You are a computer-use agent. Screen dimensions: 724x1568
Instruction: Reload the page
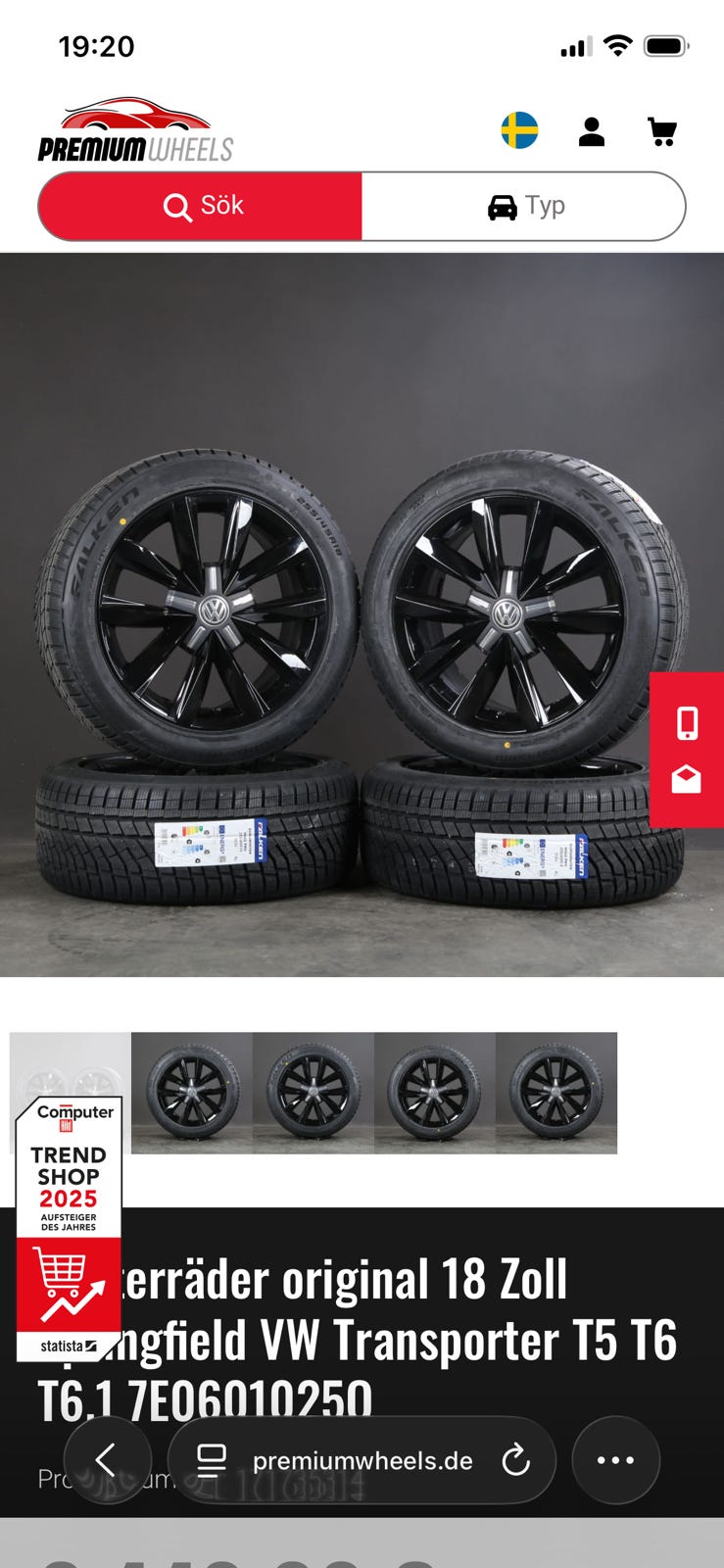point(516,1460)
